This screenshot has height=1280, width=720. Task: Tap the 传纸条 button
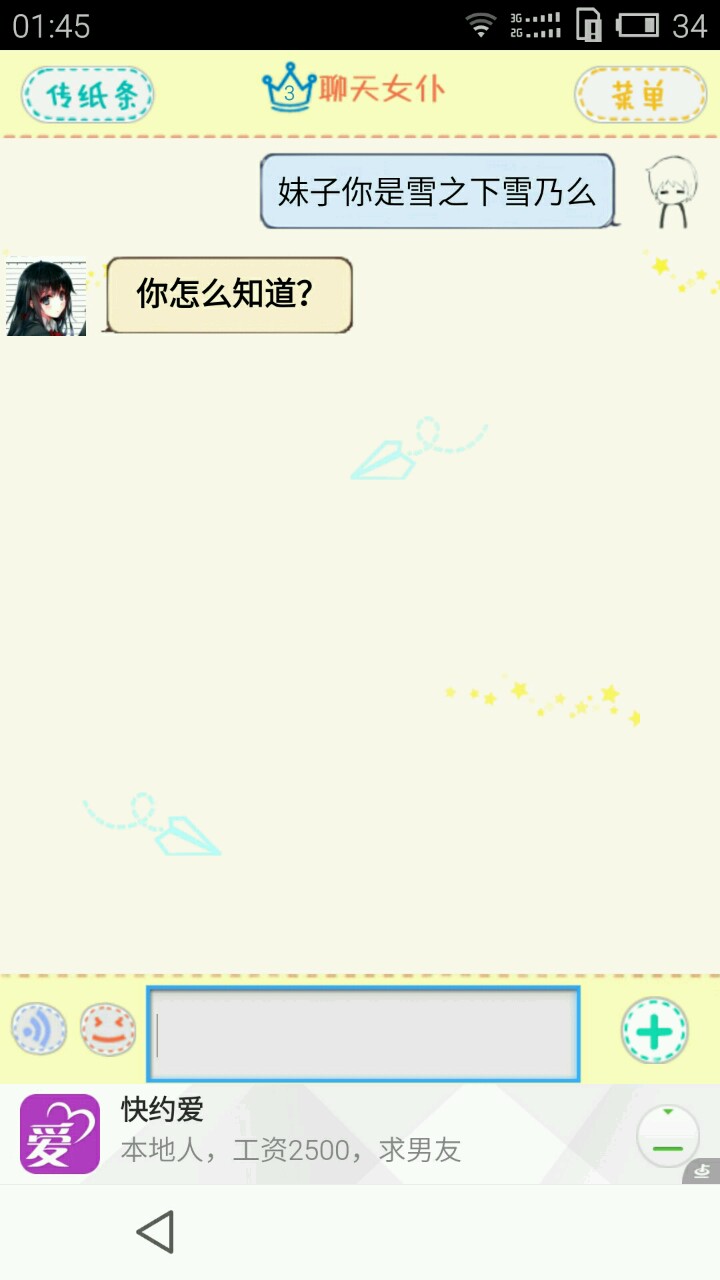88,95
